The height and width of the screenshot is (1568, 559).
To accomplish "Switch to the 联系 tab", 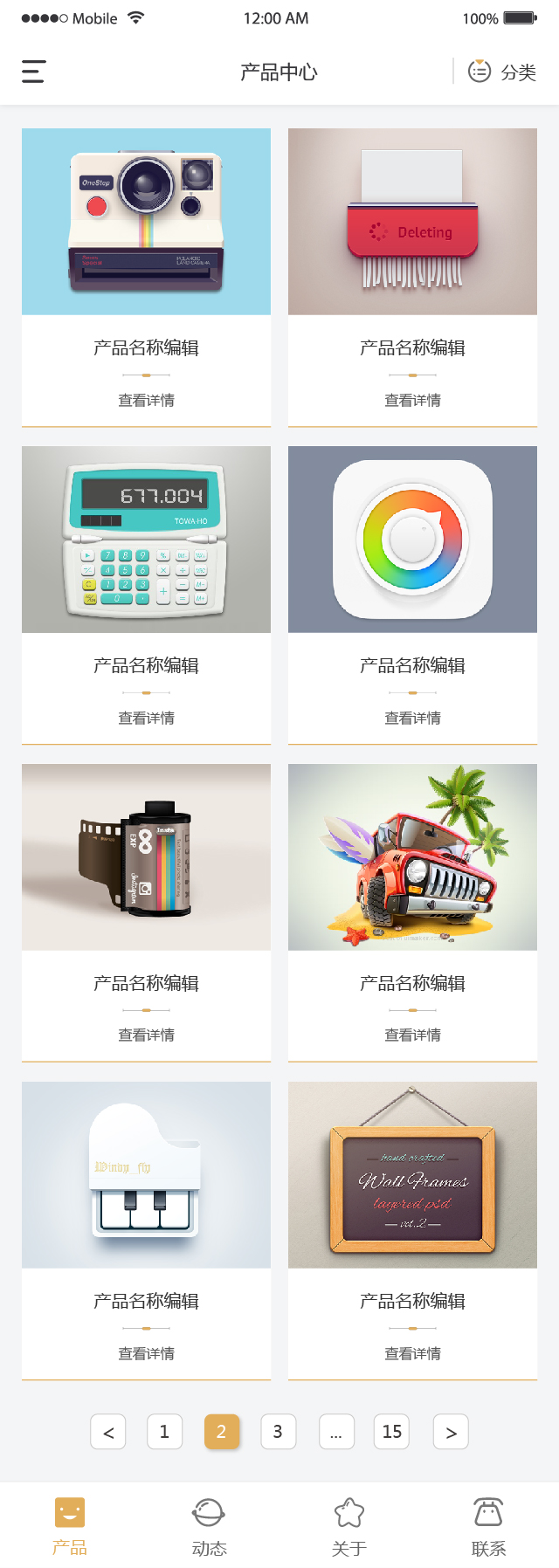I will coord(488,1526).
